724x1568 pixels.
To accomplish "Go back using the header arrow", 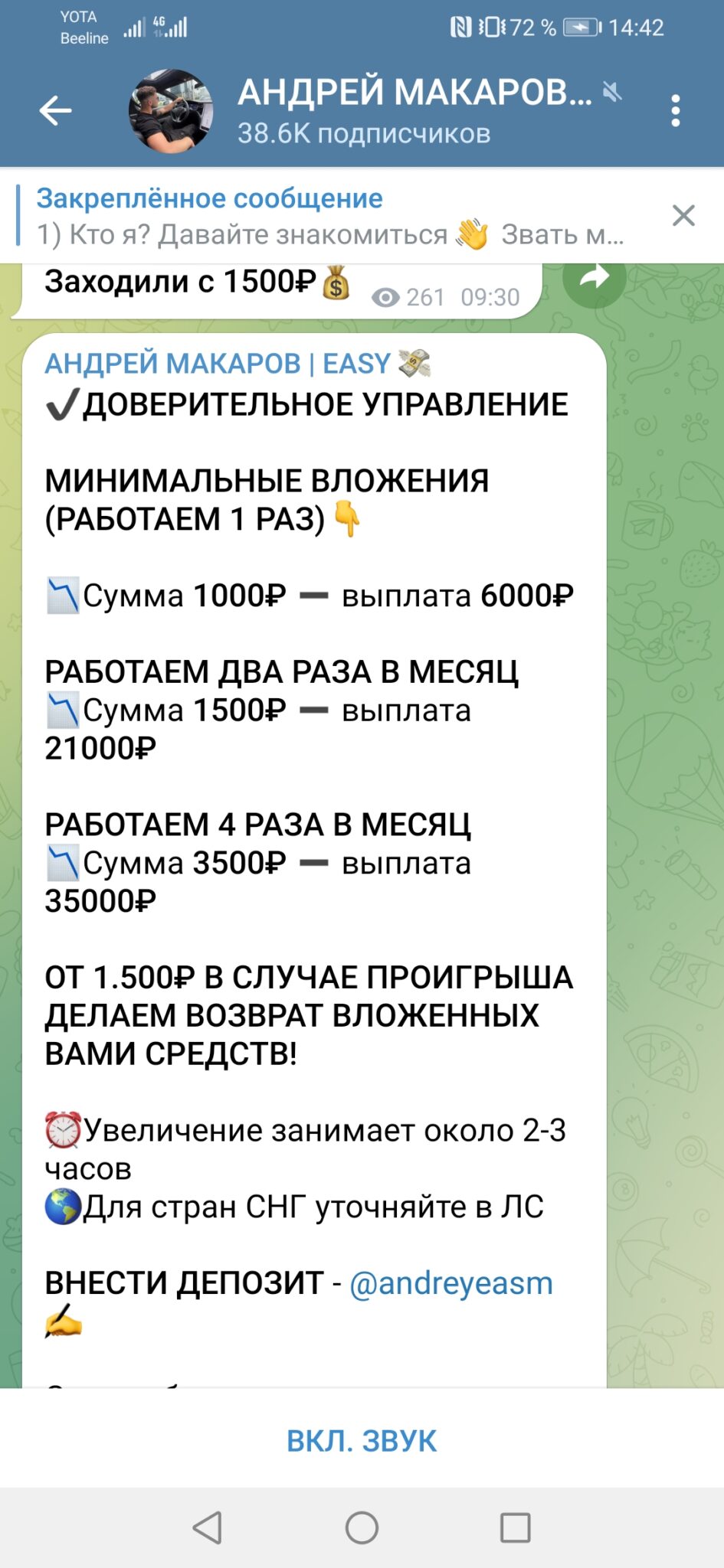I will (x=55, y=111).
